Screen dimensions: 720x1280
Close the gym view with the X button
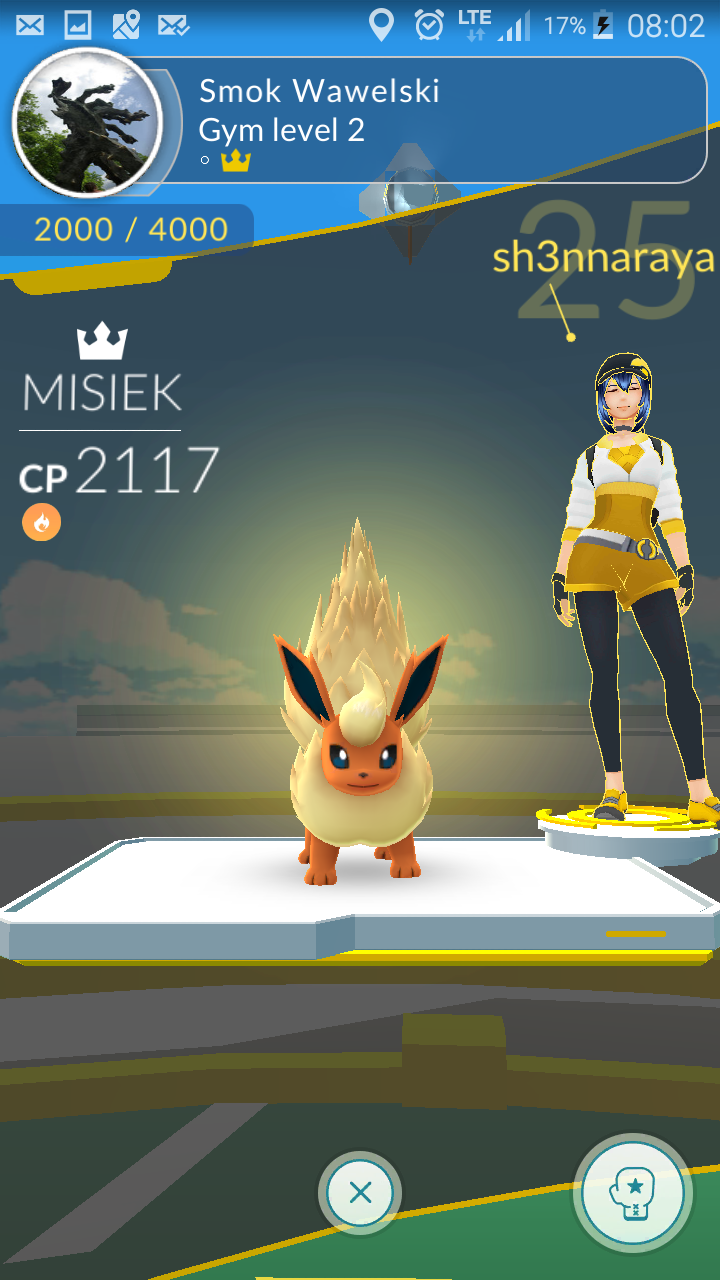[360, 1192]
